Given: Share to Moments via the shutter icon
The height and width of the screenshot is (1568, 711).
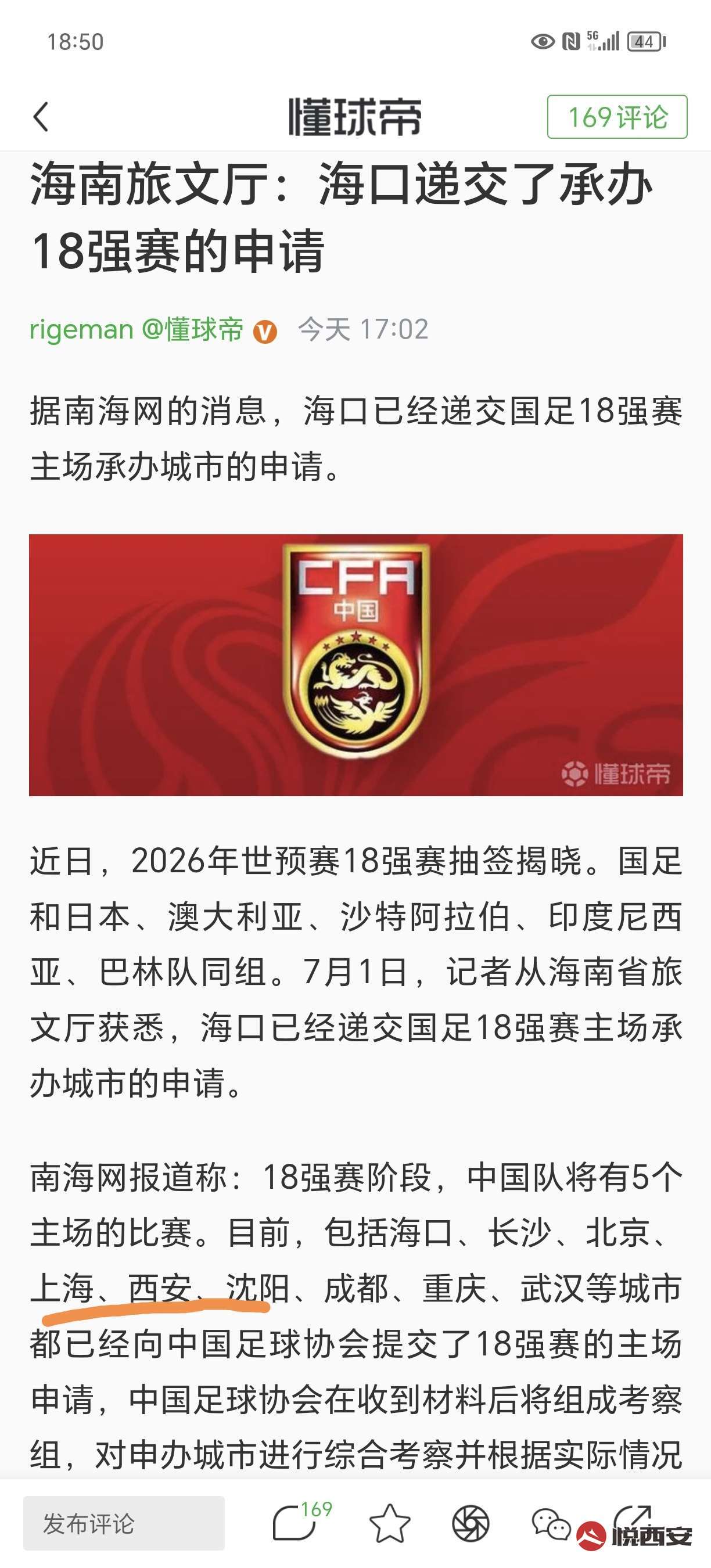Looking at the screenshot, I should click(x=471, y=1523).
